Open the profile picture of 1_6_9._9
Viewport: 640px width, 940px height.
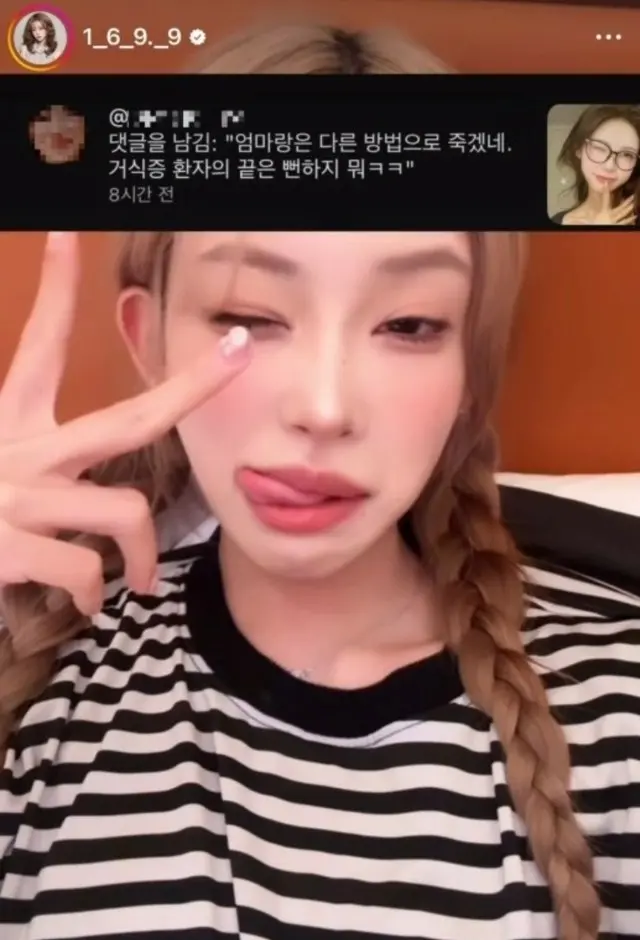38,37
